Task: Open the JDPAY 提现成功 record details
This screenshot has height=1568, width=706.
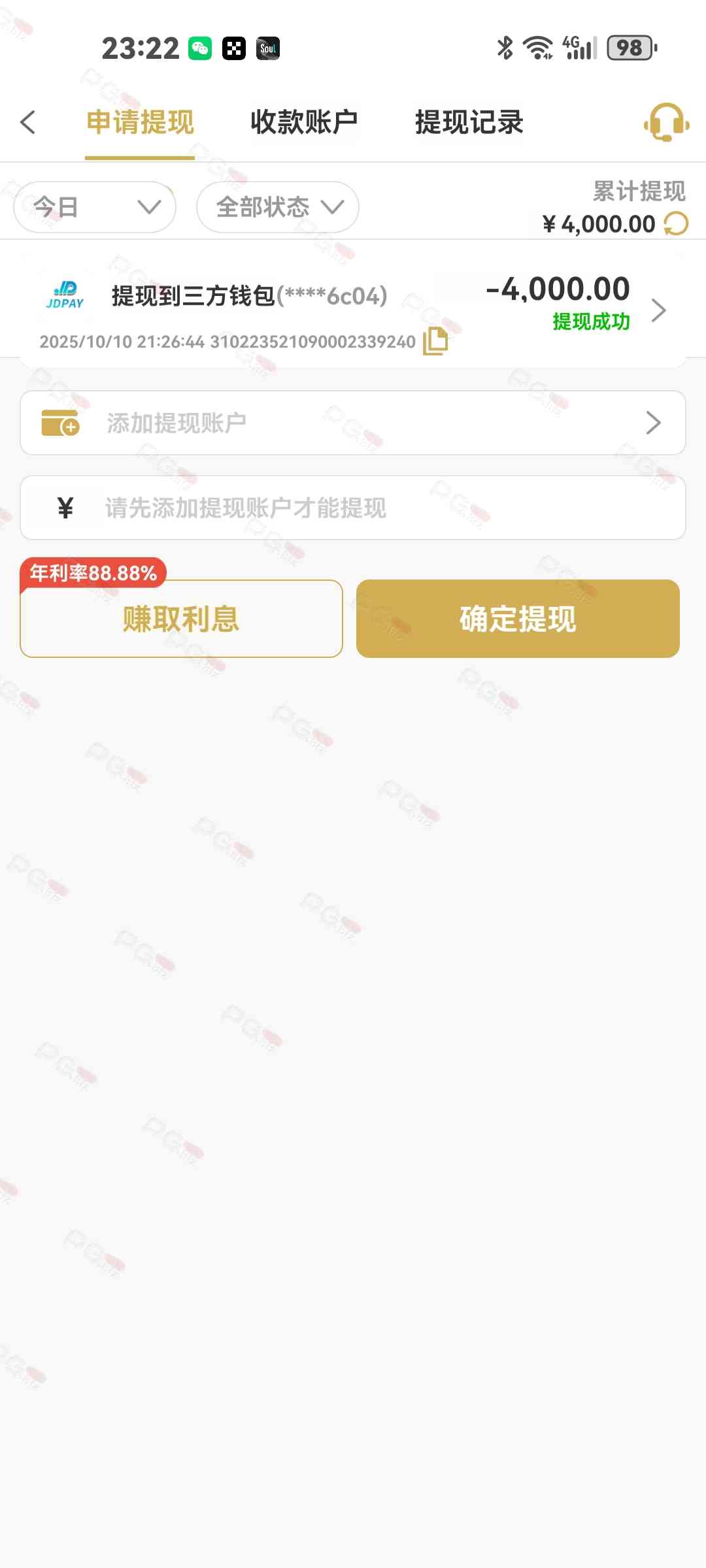Action: click(x=658, y=310)
